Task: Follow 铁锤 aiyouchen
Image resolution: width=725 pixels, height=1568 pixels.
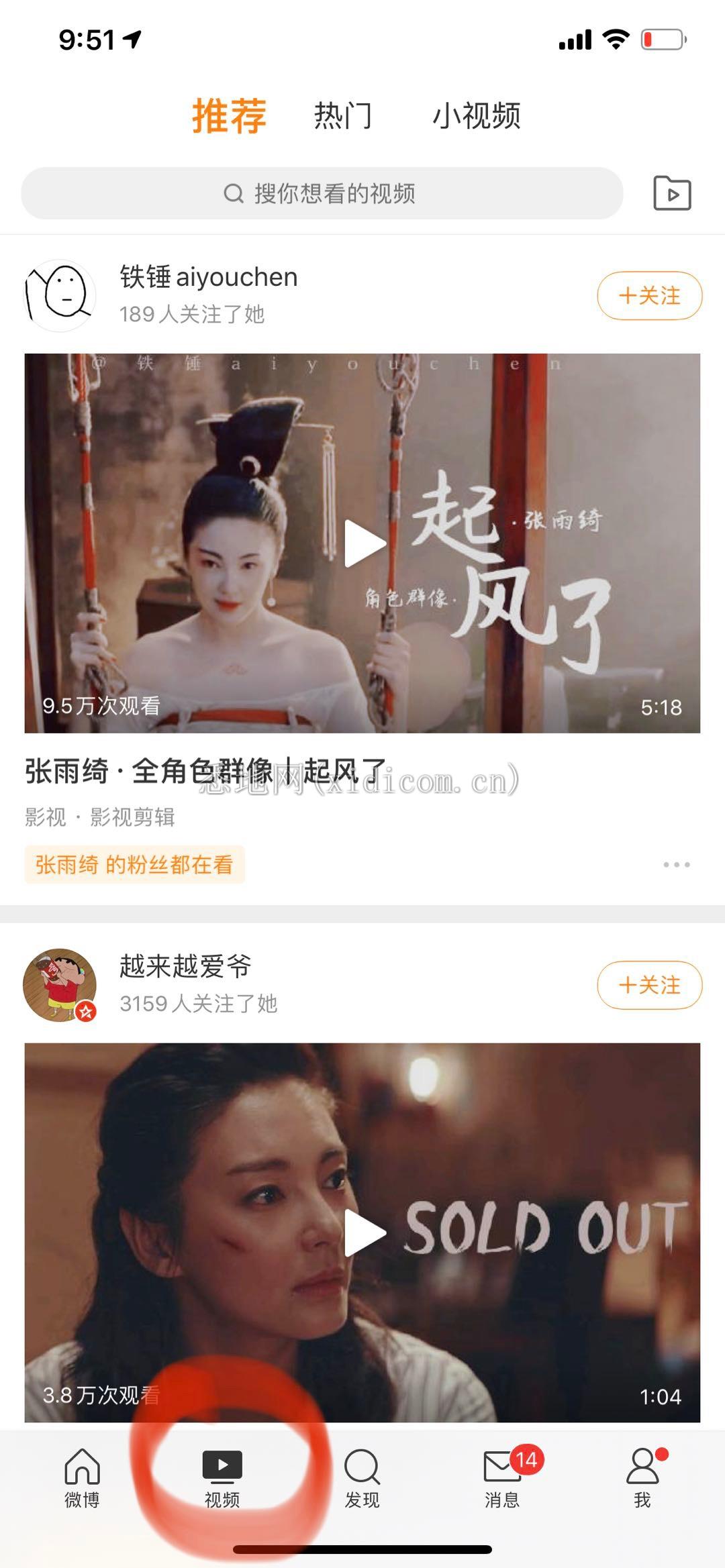Action: coord(649,296)
